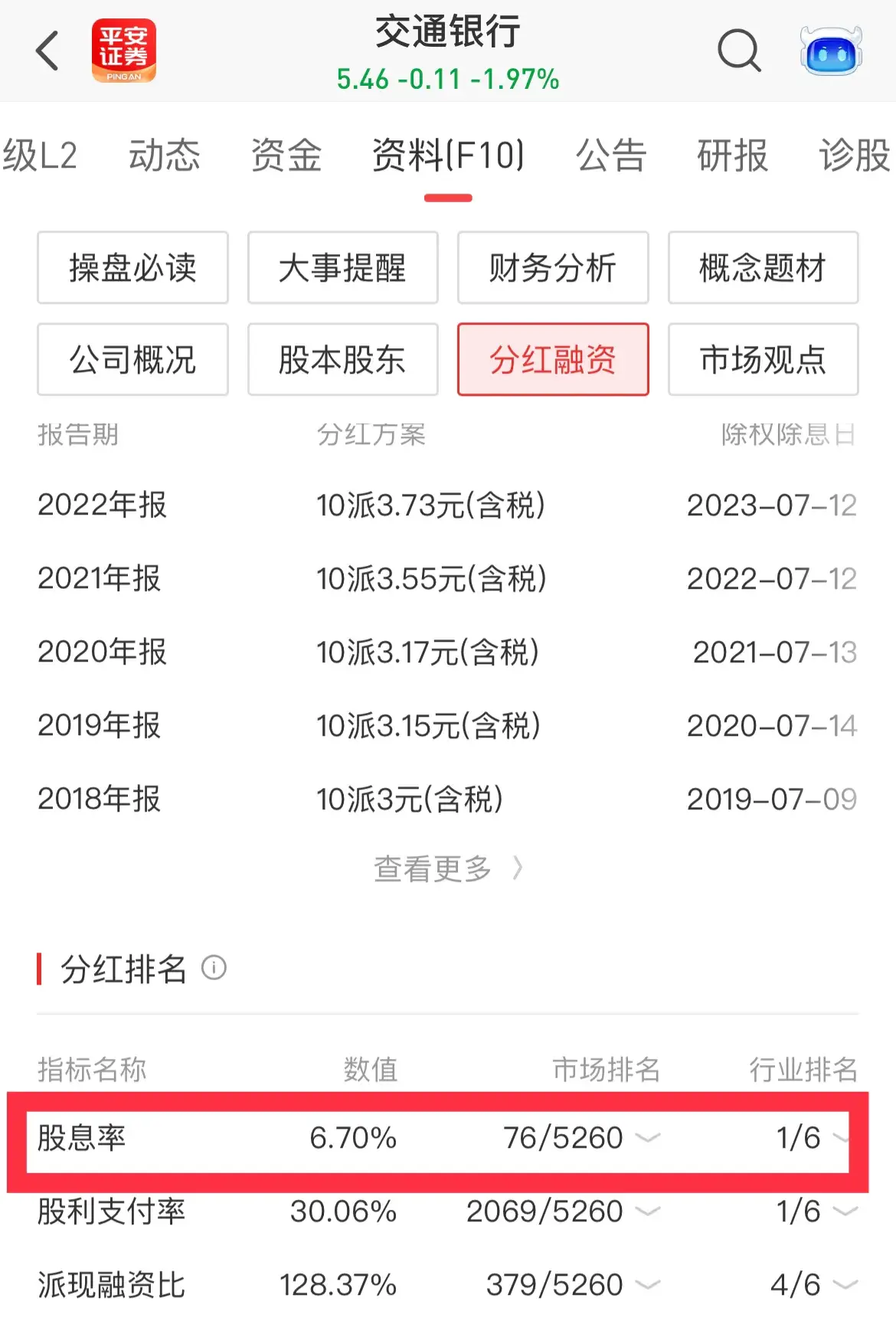Tap 查看更多 to see more dividends
This screenshot has width=896, height=1324.
pos(447,869)
